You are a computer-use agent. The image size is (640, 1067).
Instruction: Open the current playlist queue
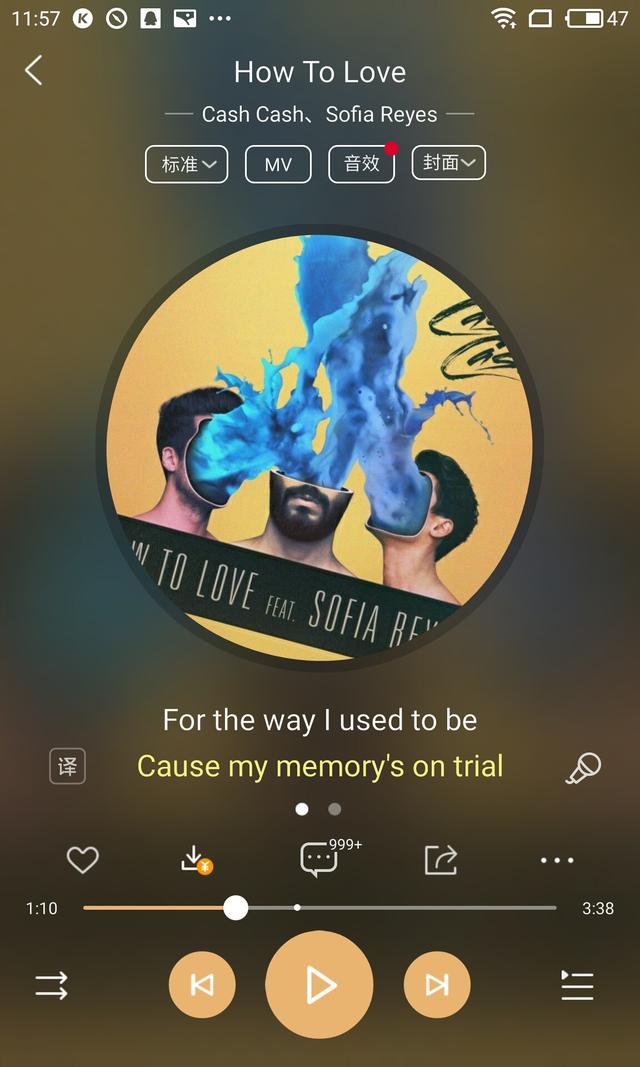point(577,986)
